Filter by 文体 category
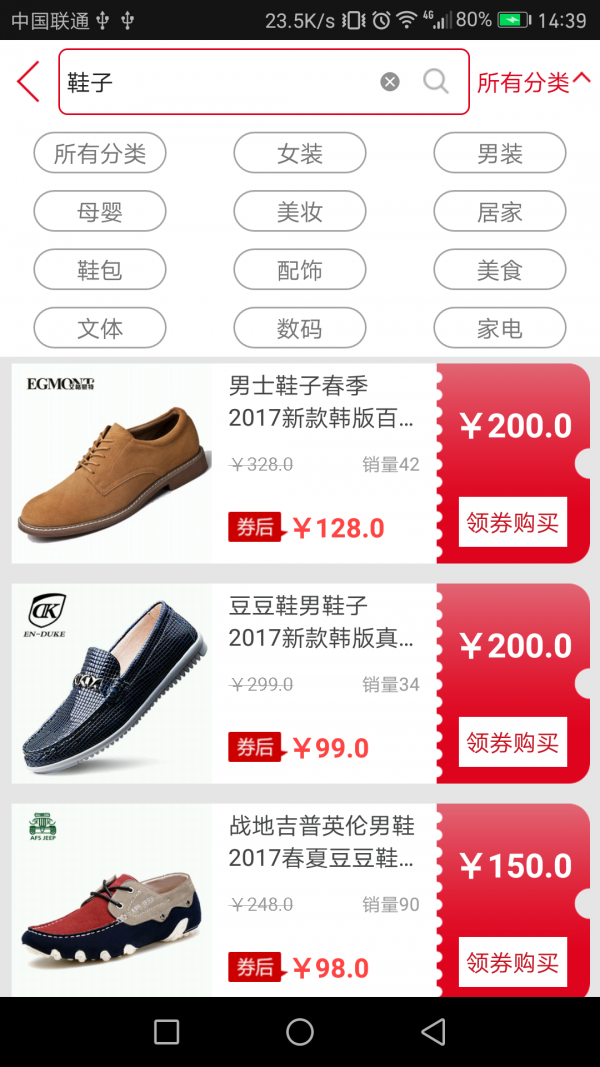 (100, 328)
